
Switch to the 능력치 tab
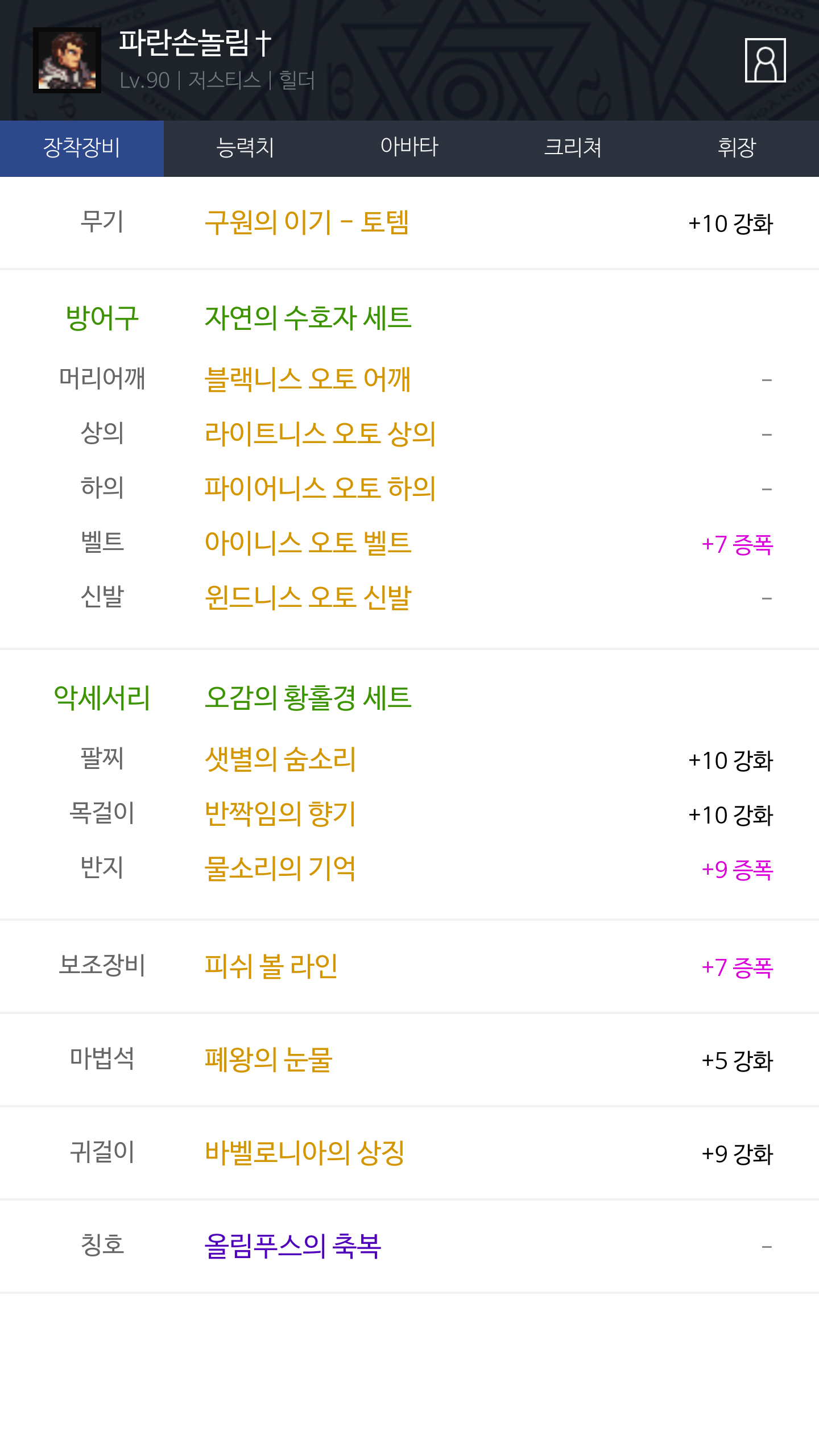[246, 148]
